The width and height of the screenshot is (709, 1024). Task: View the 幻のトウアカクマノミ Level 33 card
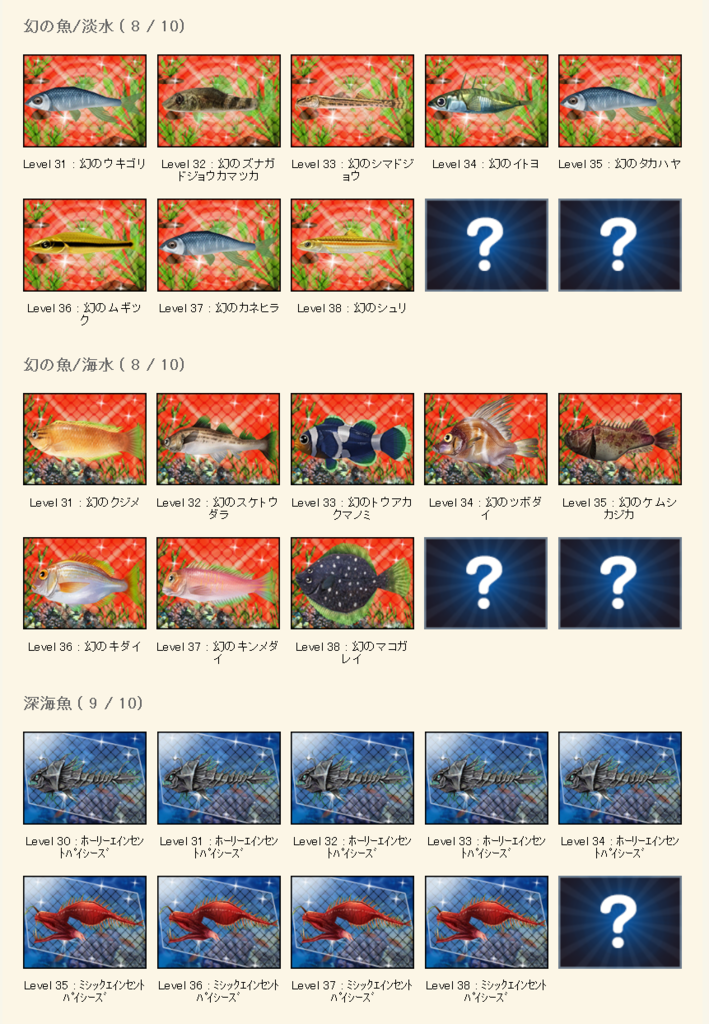pyautogui.click(x=352, y=439)
